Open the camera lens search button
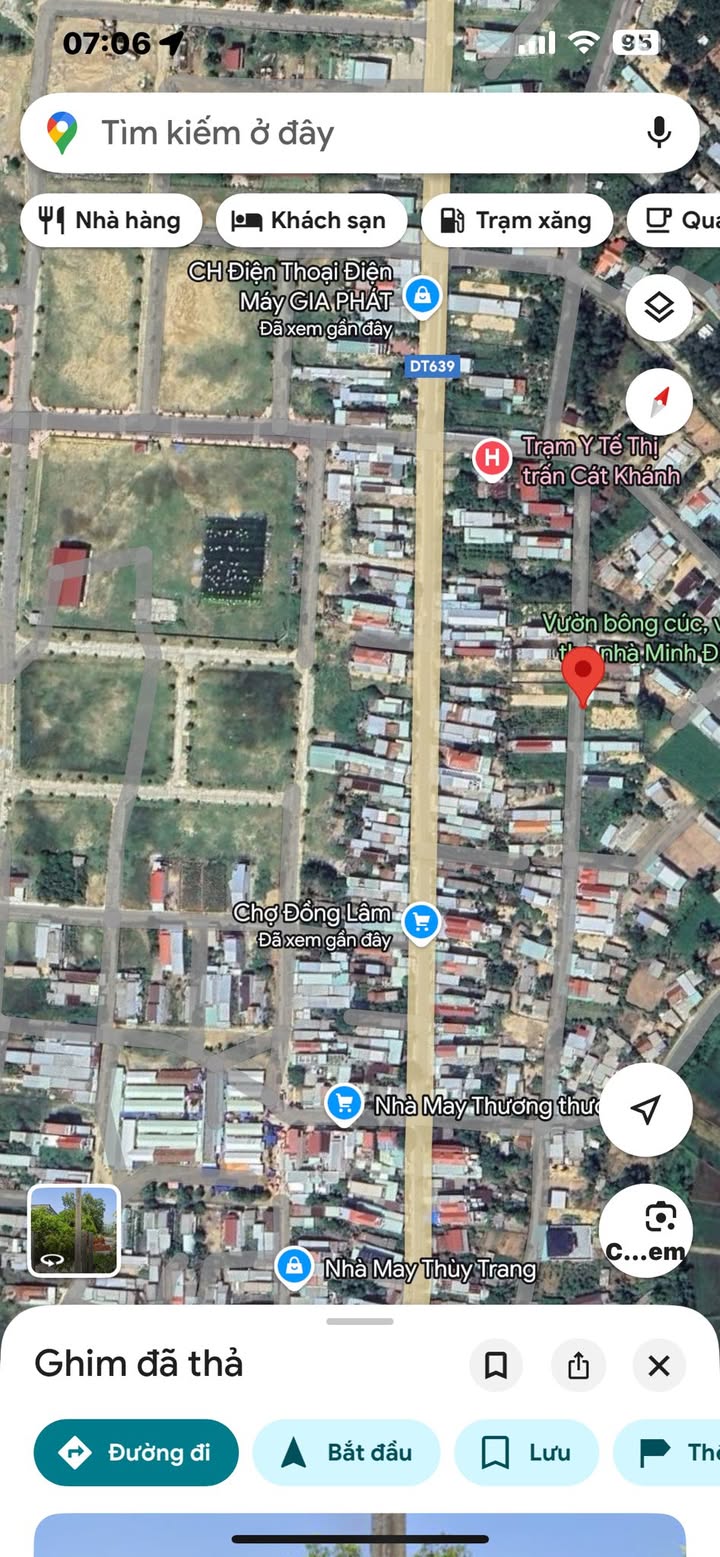The height and width of the screenshot is (1557, 720). 646,1231
